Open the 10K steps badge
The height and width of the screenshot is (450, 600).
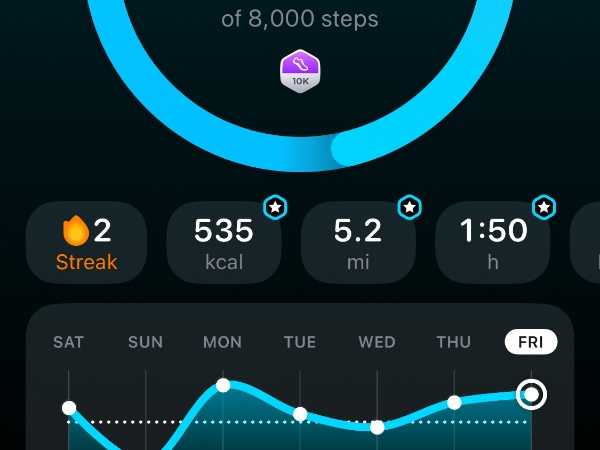(x=300, y=70)
